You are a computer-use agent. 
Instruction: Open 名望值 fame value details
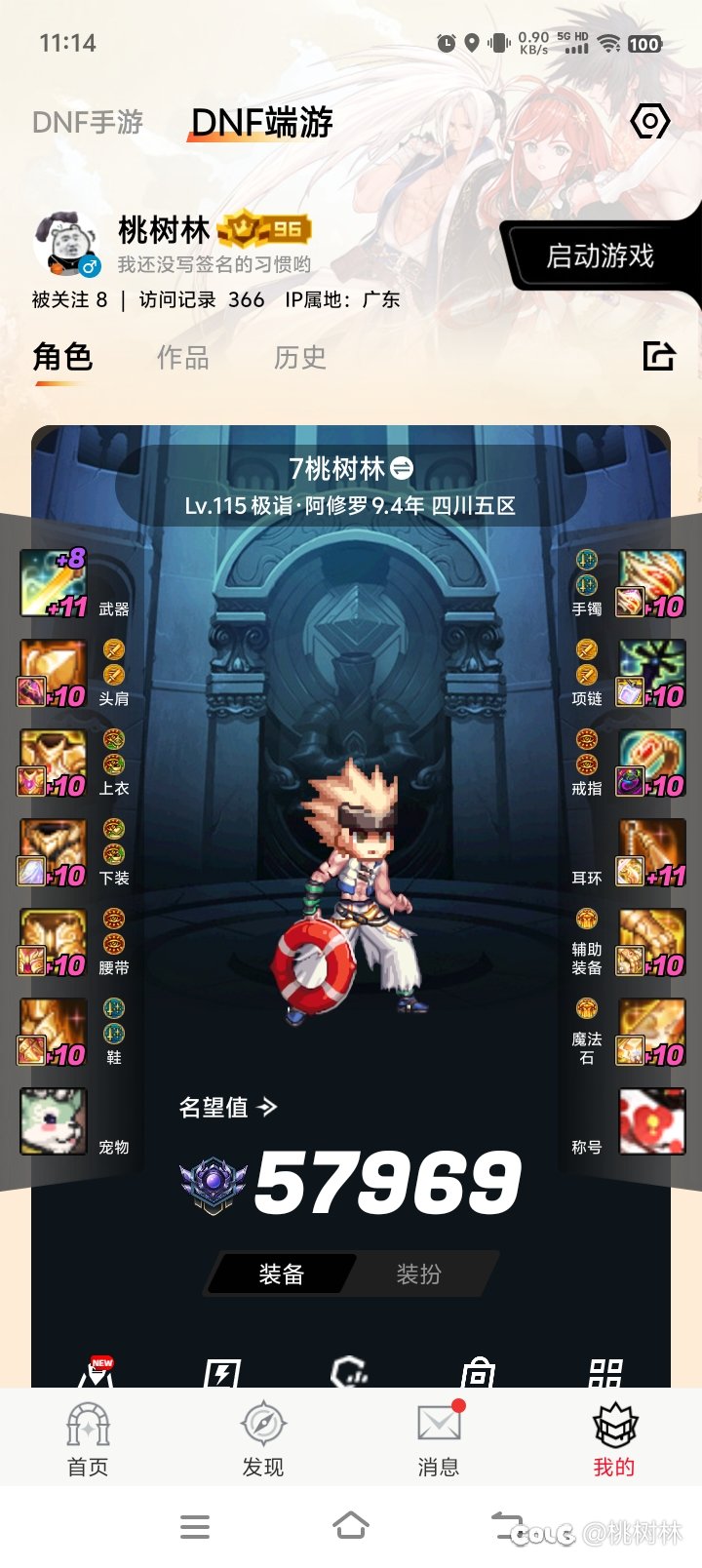pyautogui.click(x=229, y=1108)
